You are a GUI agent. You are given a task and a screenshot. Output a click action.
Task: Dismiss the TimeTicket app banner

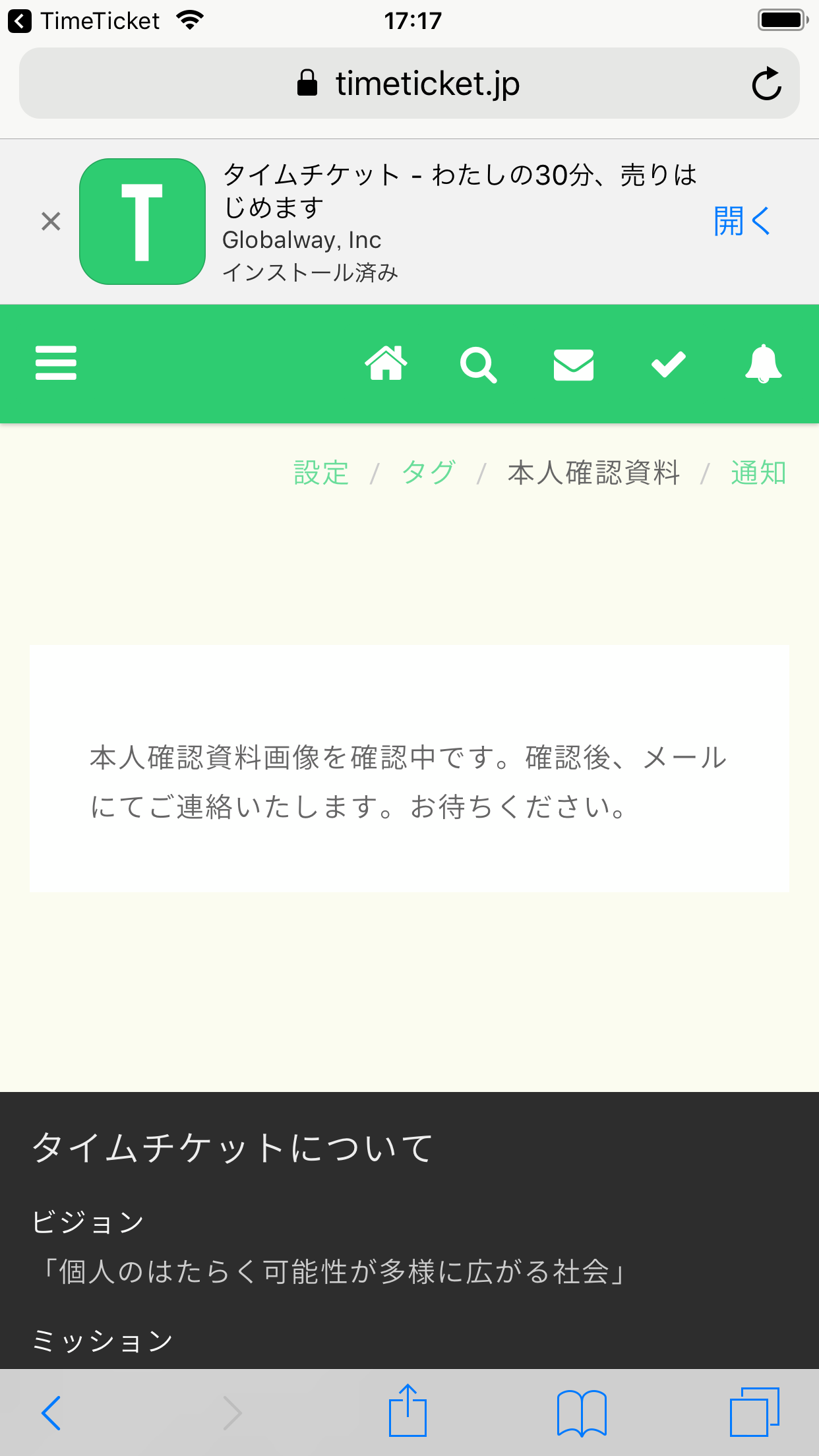pyautogui.click(x=51, y=222)
